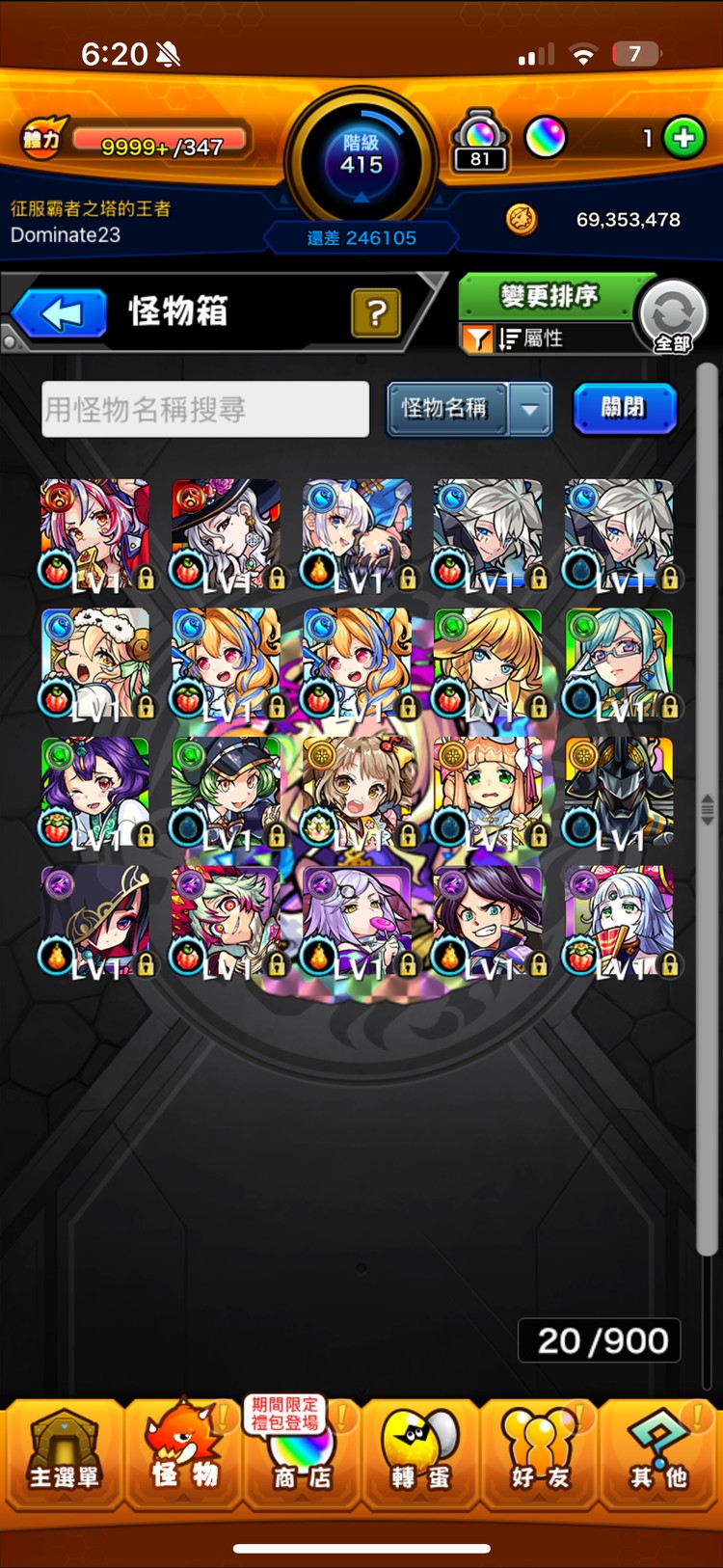Image resolution: width=723 pixels, height=1568 pixels.
Task: Open the 好友 tab
Action: [x=540, y=1454]
